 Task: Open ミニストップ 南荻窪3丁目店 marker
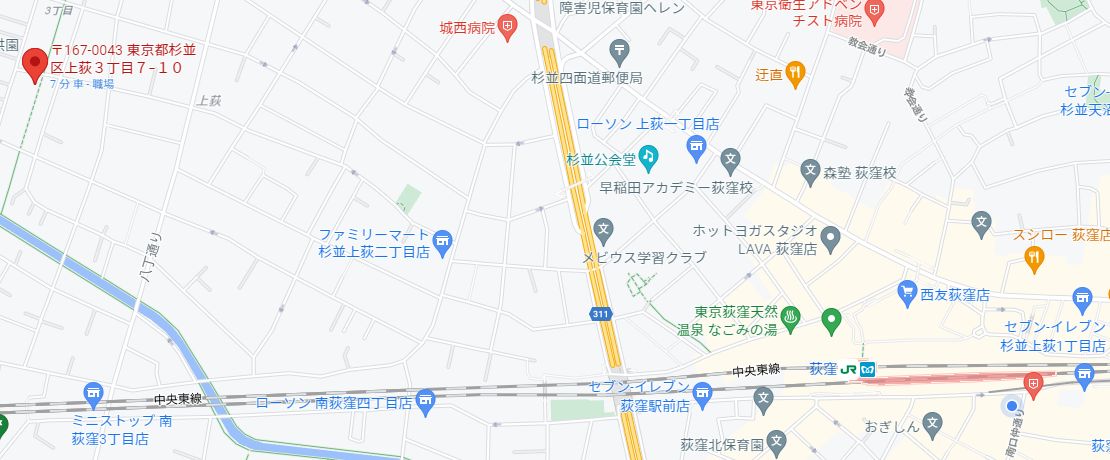pyautogui.click(x=94, y=393)
